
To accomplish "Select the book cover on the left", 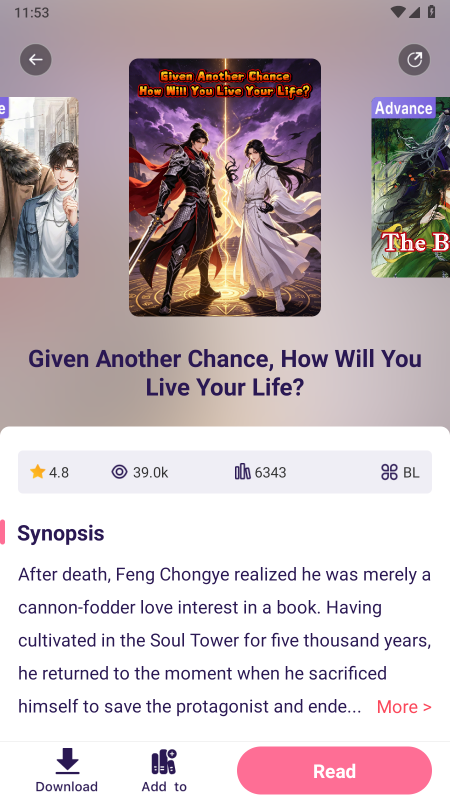I will [39, 187].
